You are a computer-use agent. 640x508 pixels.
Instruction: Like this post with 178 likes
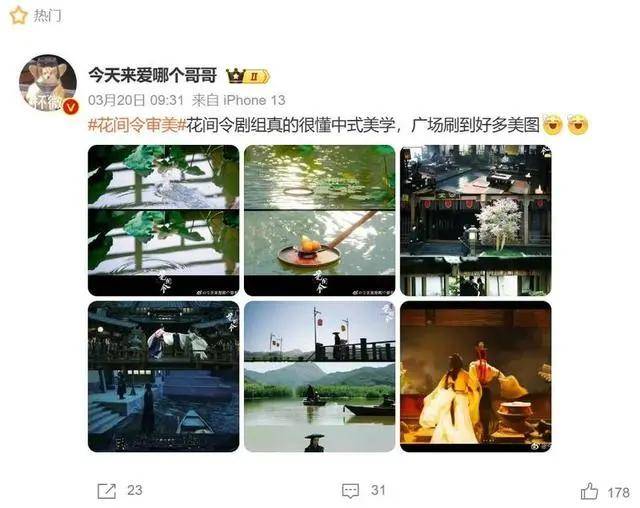pos(604,490)
